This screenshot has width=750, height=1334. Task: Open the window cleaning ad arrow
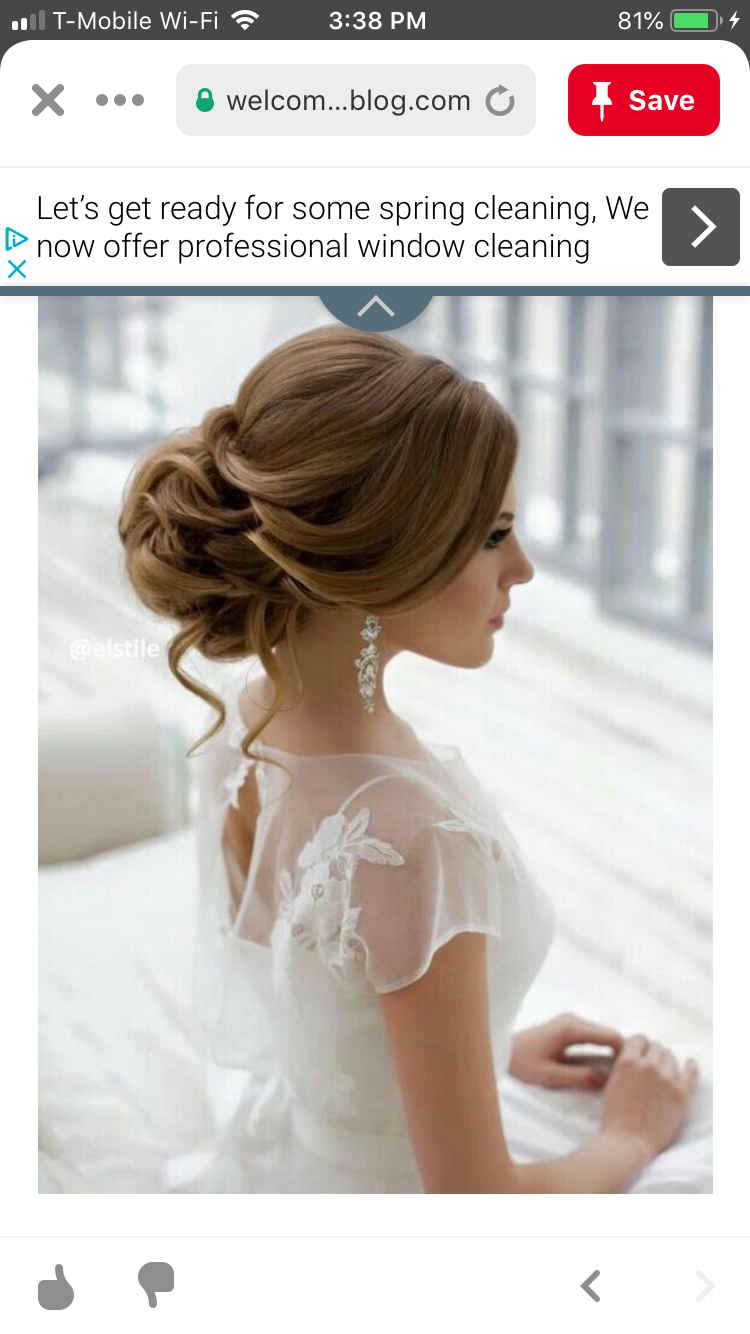[x=701, y=227]
